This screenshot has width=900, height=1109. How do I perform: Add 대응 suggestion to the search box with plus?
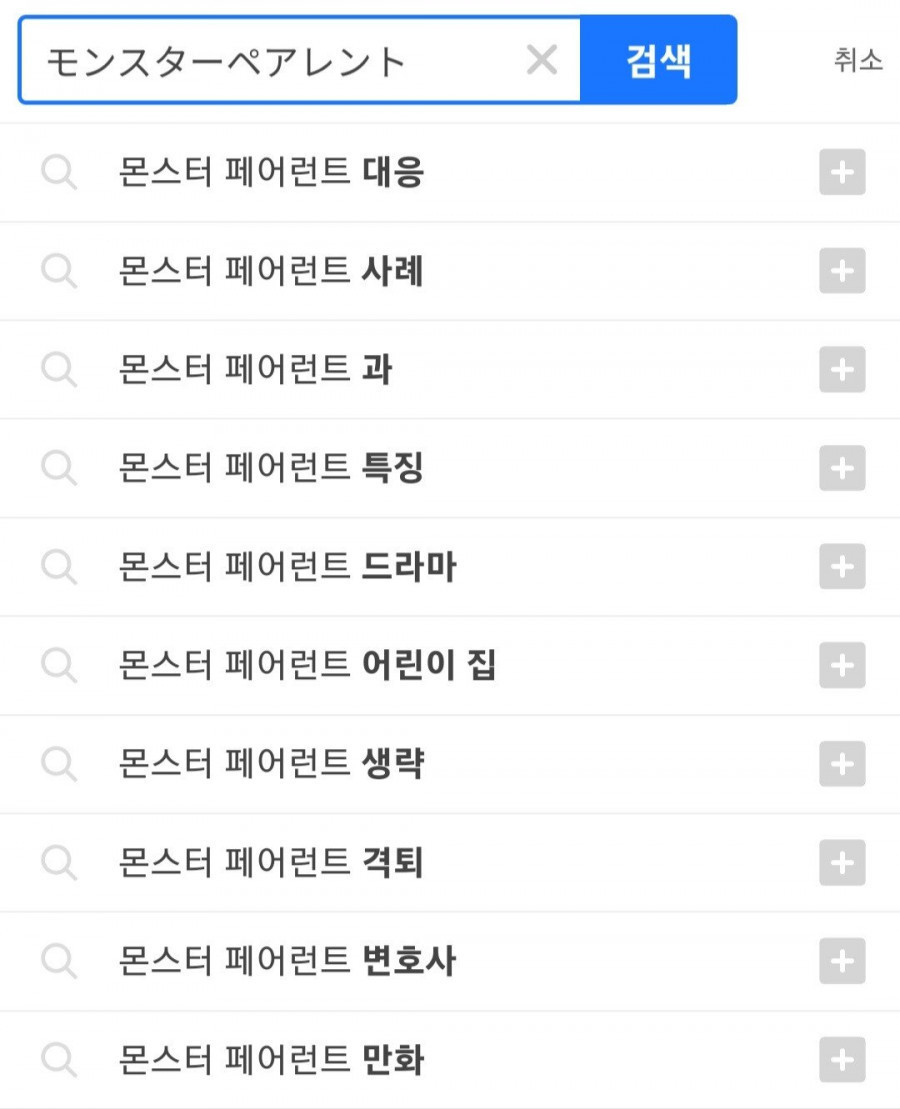click(842, 173)
